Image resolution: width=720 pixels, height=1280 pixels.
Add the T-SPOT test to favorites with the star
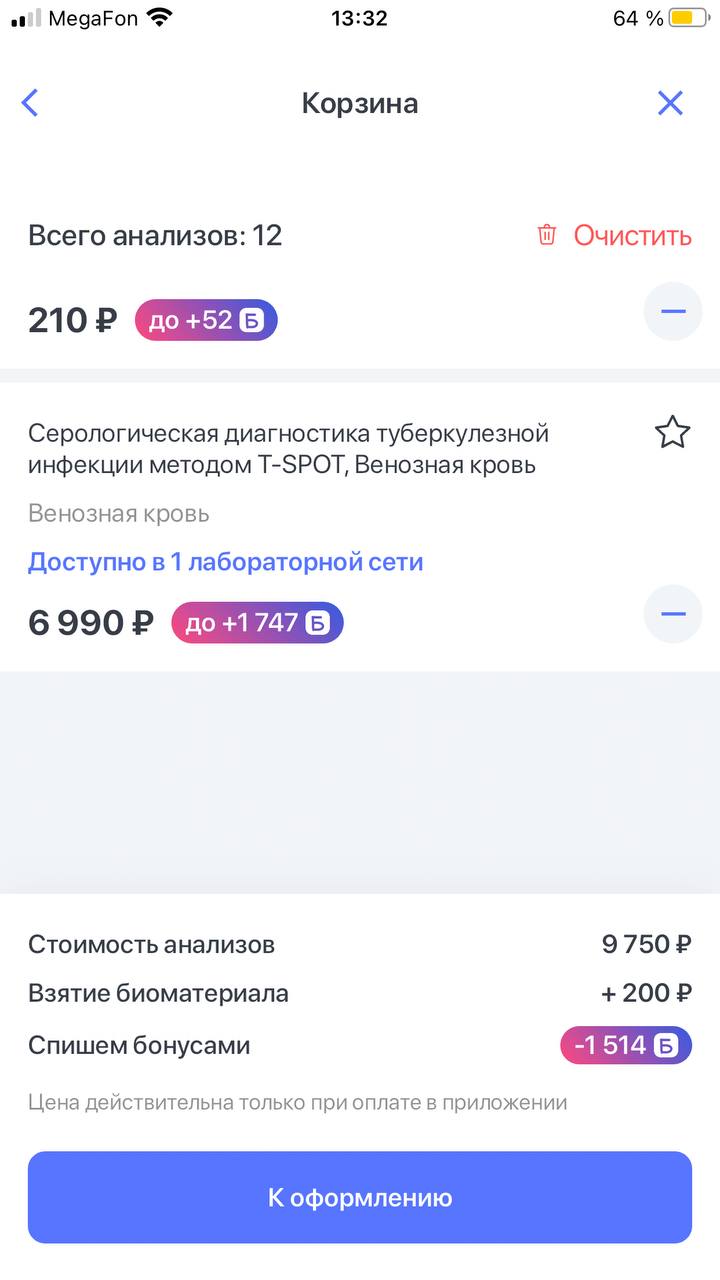point(672,433)
